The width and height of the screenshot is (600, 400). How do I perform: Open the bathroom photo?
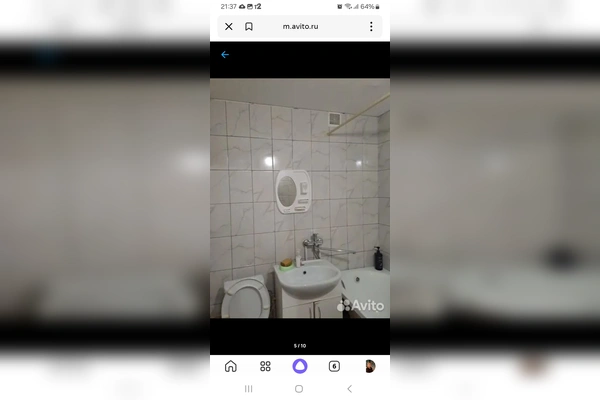(x=300, y=198)
